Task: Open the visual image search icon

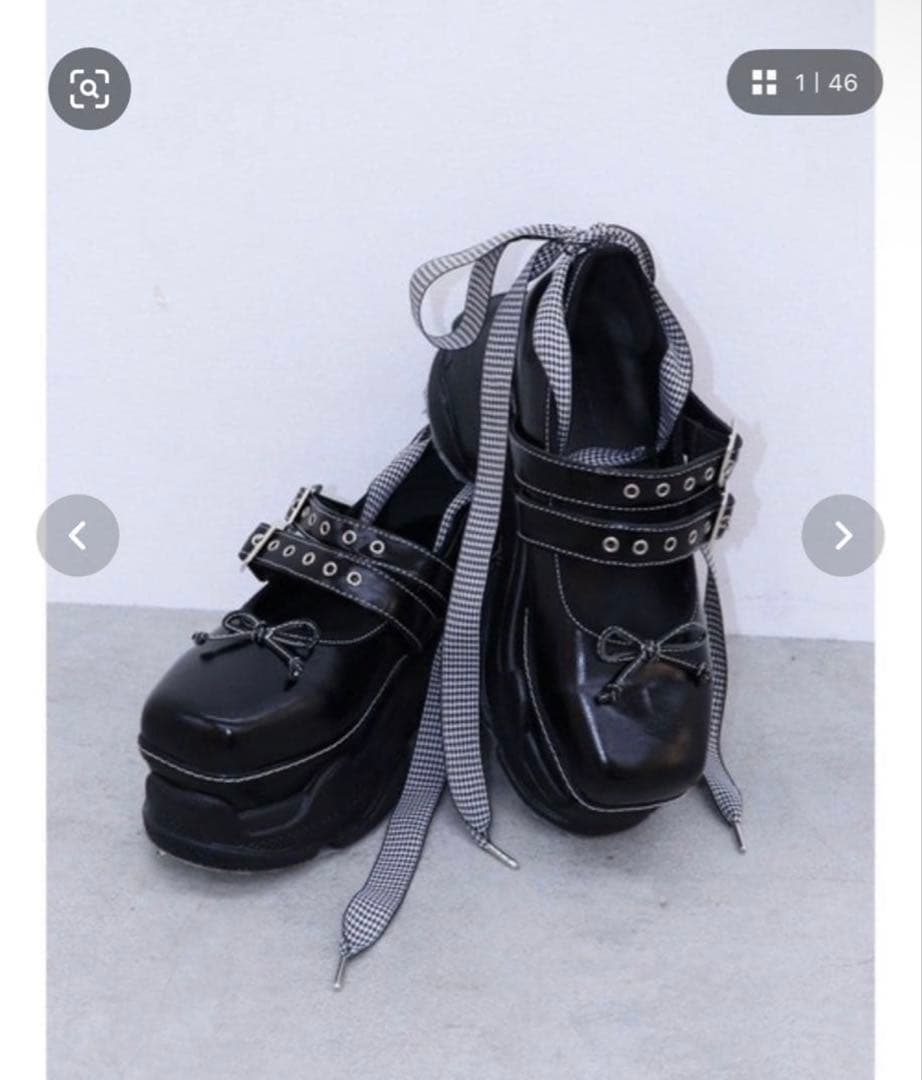Action: (x=89, y=89)
